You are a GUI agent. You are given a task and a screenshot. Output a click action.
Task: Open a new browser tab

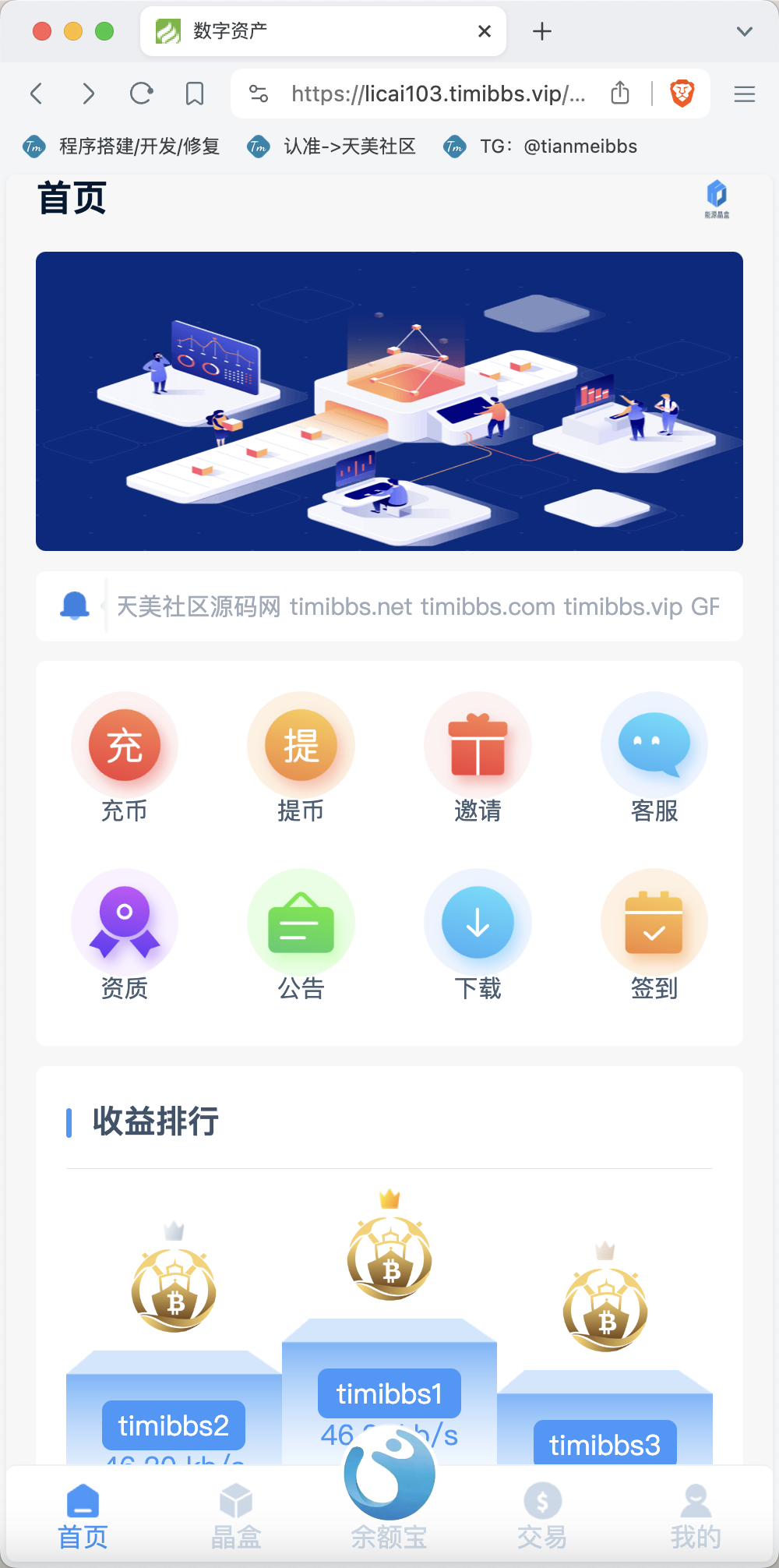[x=542, y=31]
